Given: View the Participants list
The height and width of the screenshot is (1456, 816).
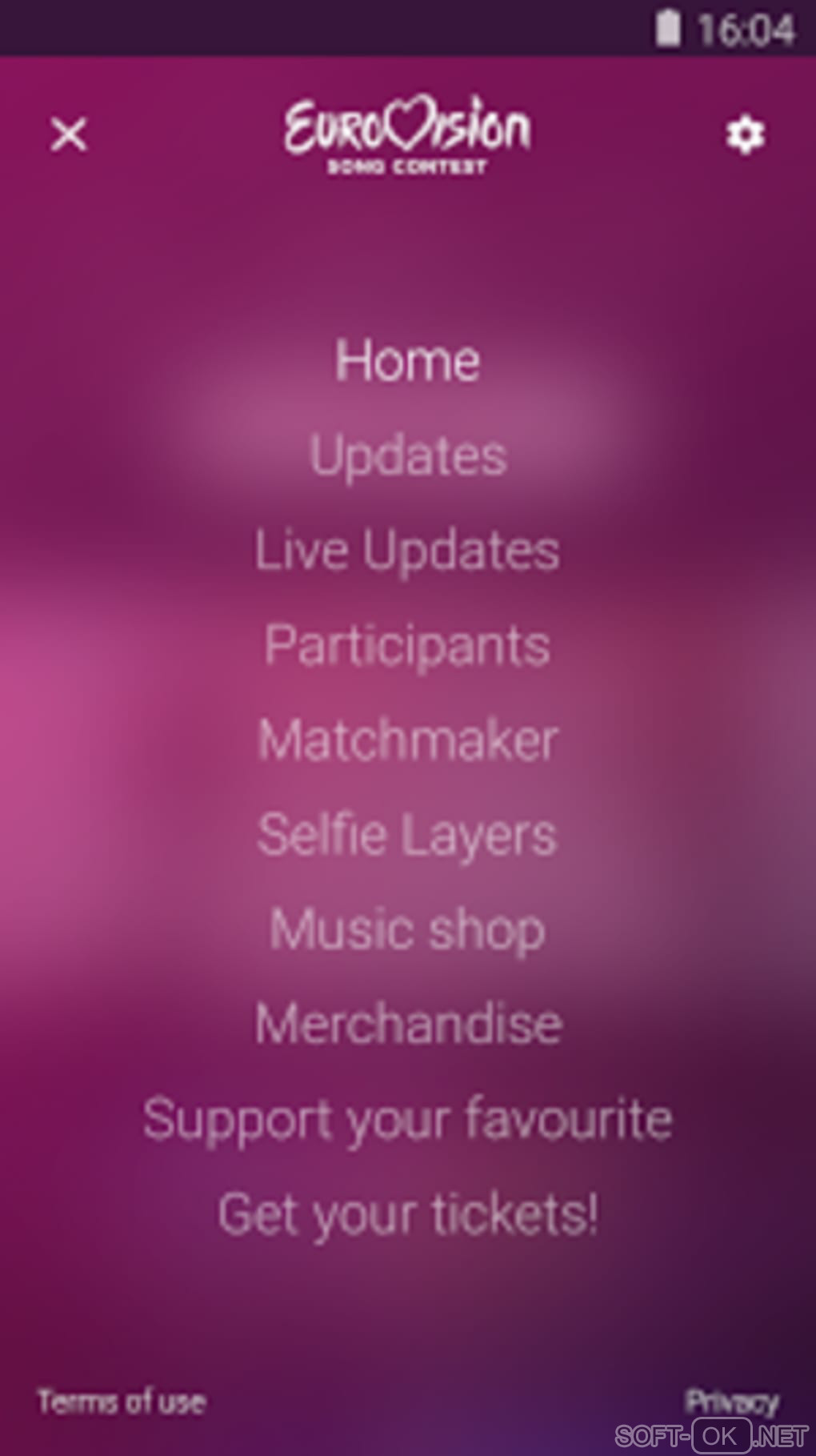Looking at the screenshot, I should point(407,645).
